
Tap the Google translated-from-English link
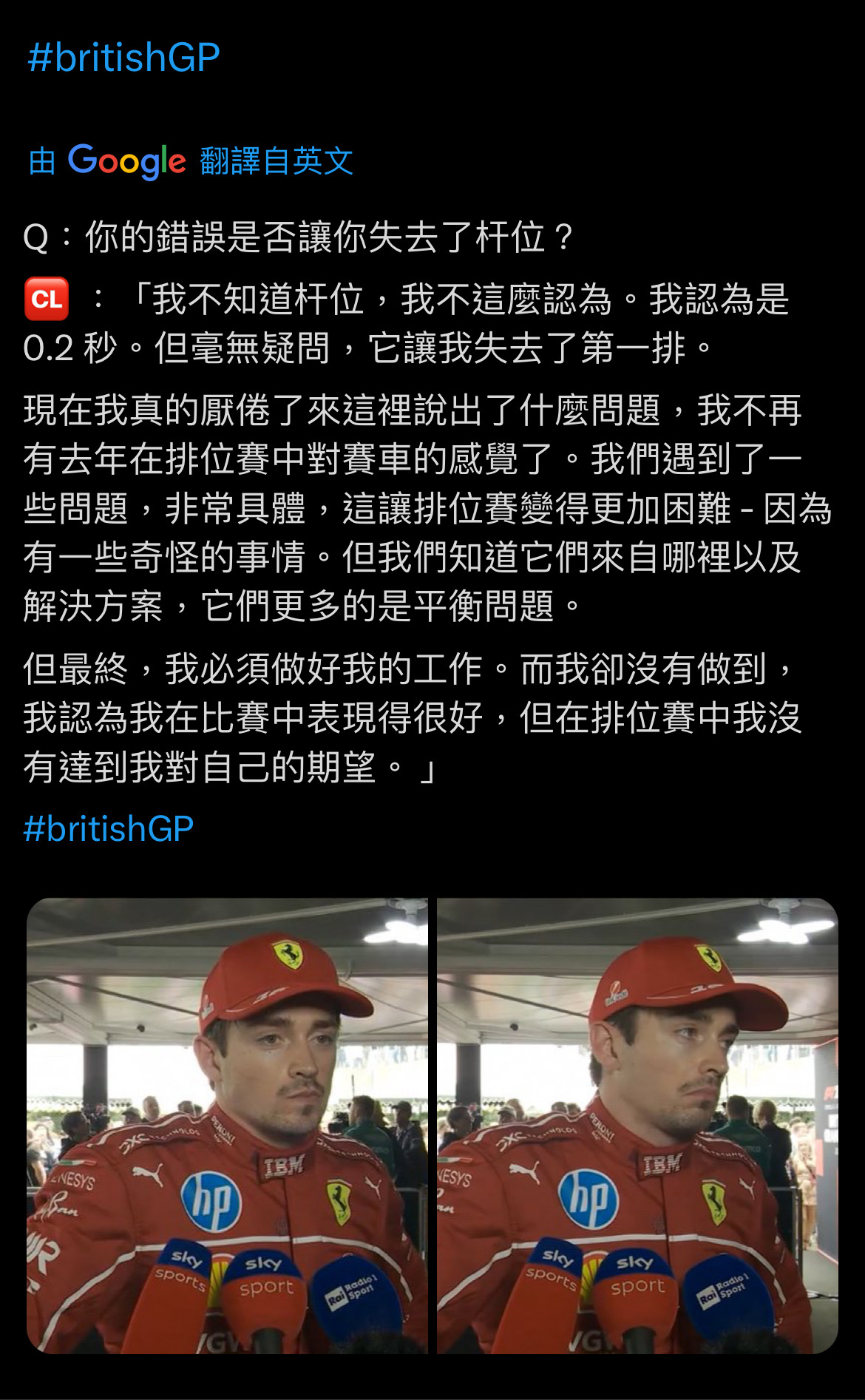click(191, 160)
